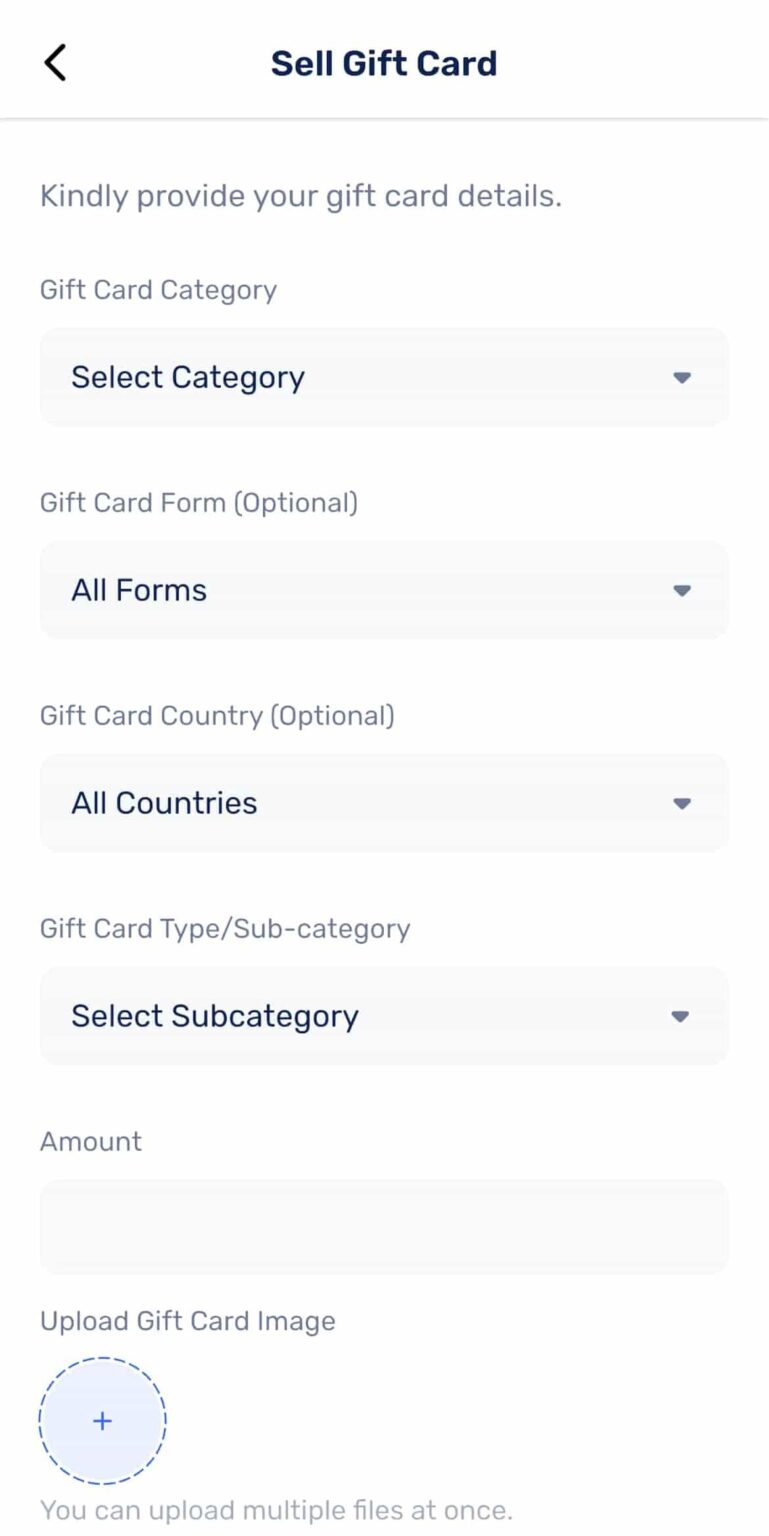Open the Gift Card Country selector
Screen dimensions: 769x1536
tap(384, 803)
